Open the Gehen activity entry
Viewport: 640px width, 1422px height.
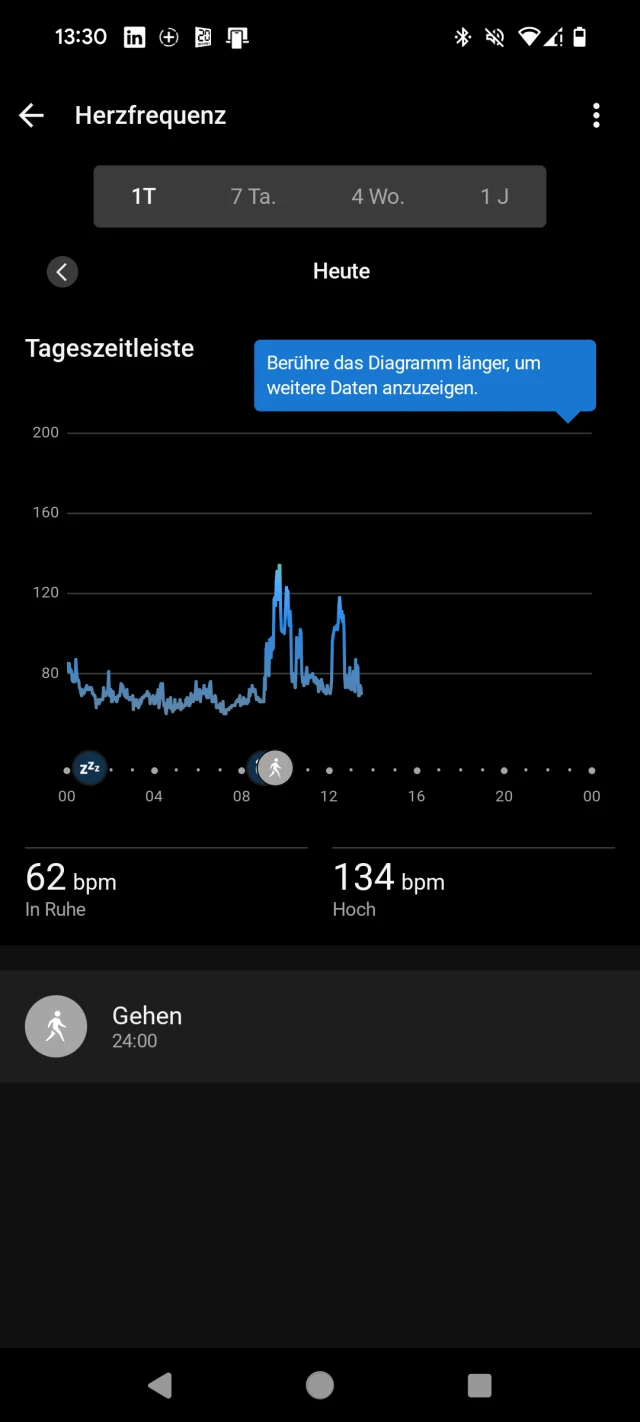click(x=320, y=1026)
